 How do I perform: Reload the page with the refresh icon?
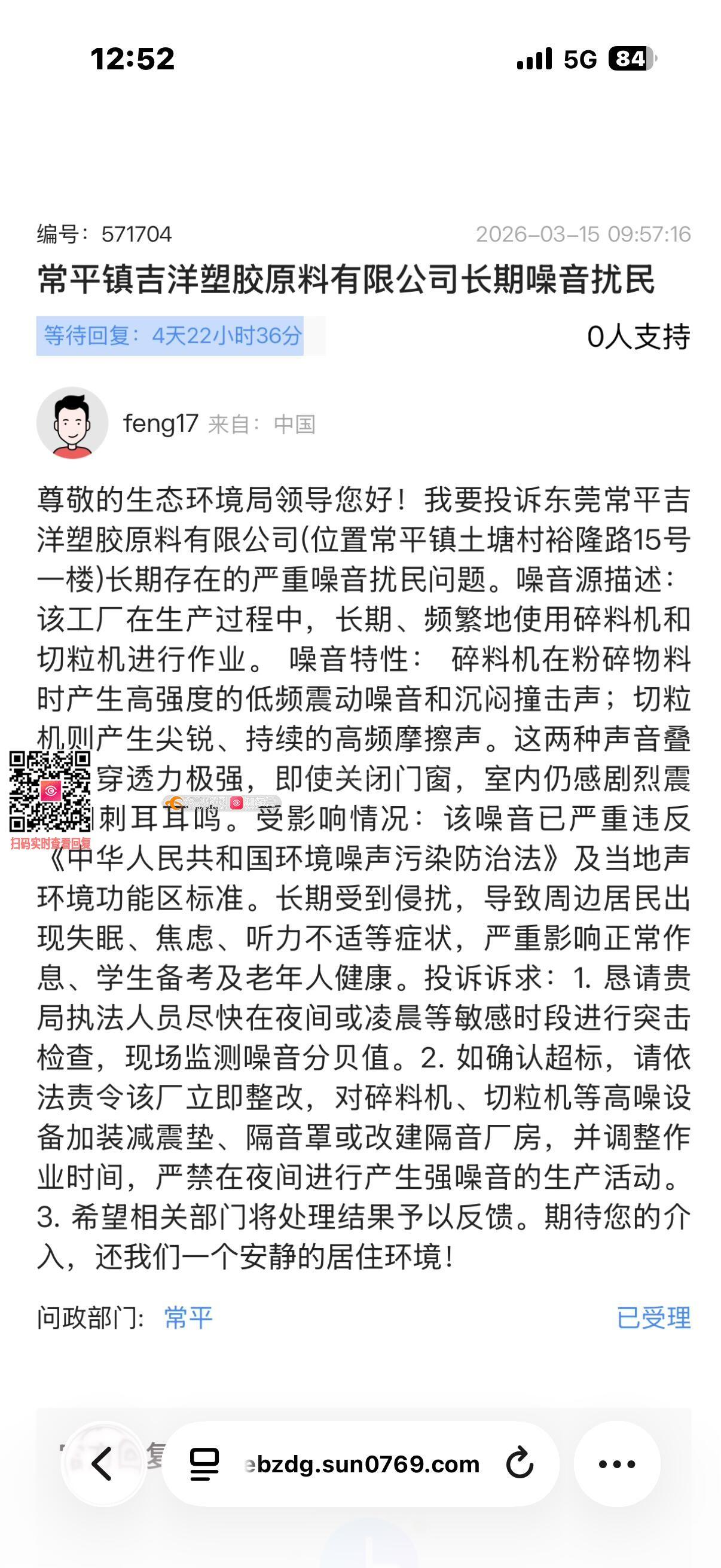click(519, 1463)
